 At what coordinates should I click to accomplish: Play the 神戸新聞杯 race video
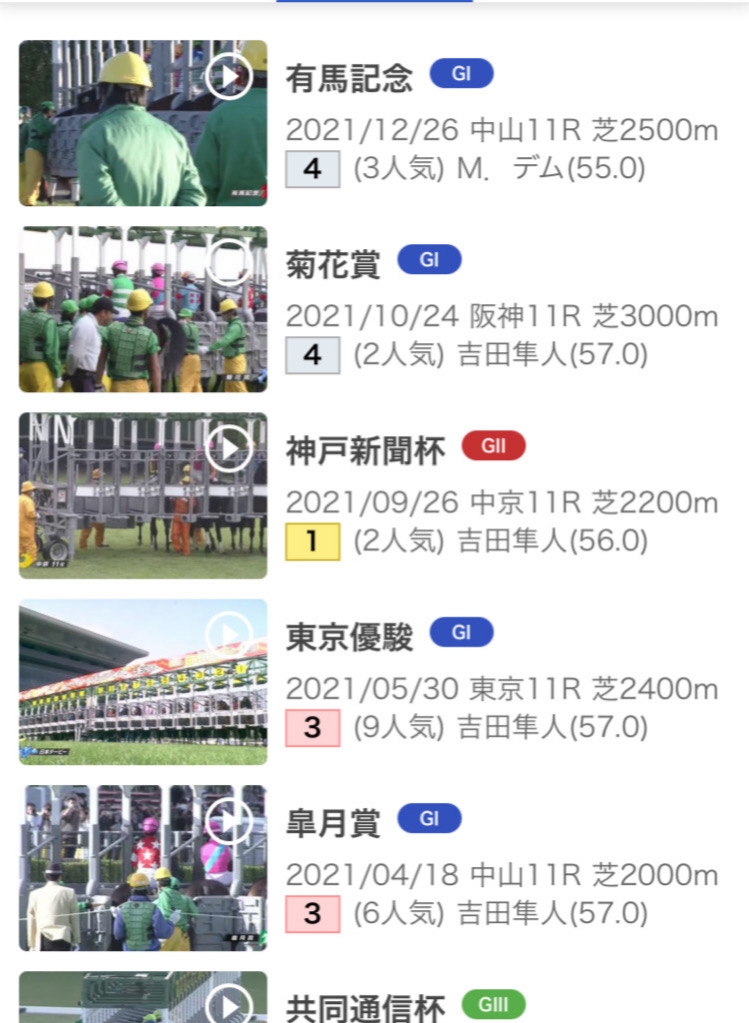(143, 495)
